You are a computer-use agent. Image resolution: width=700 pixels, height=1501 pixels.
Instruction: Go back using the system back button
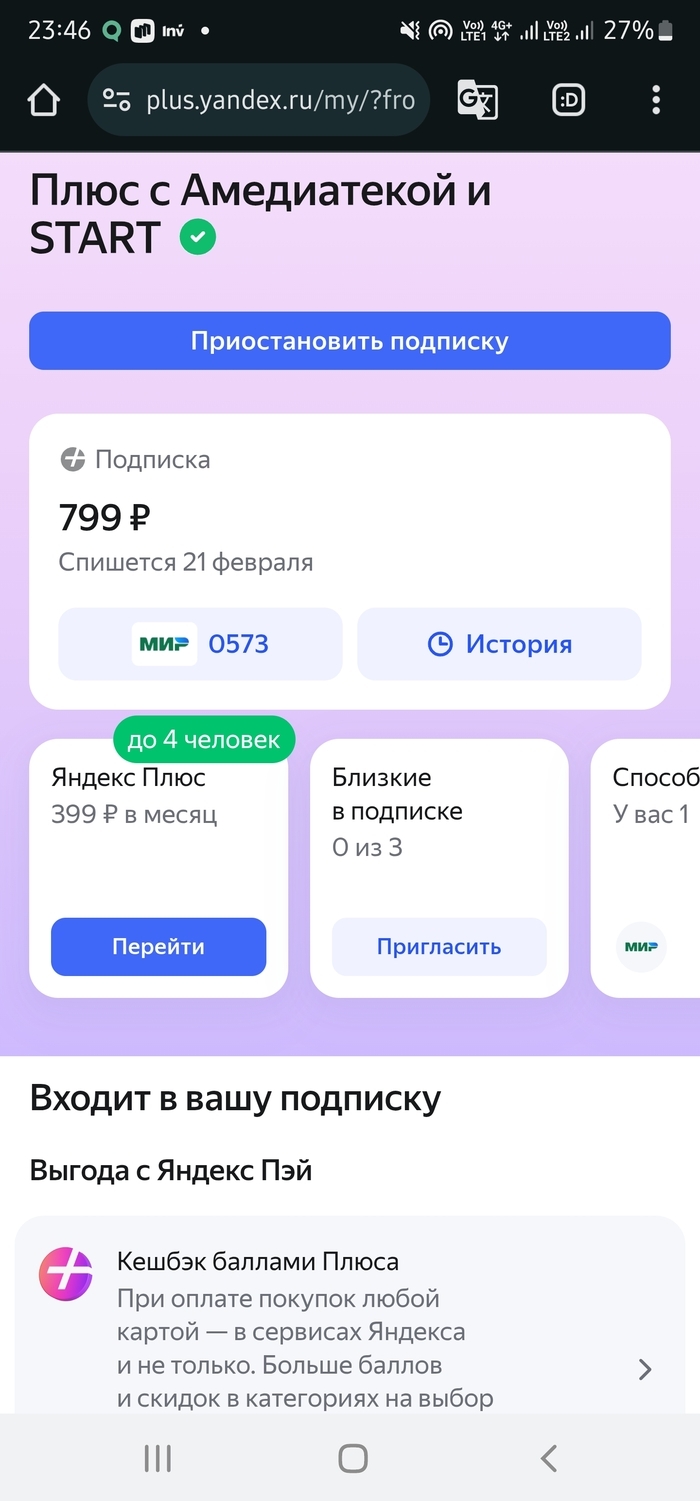pos(548,1458)
